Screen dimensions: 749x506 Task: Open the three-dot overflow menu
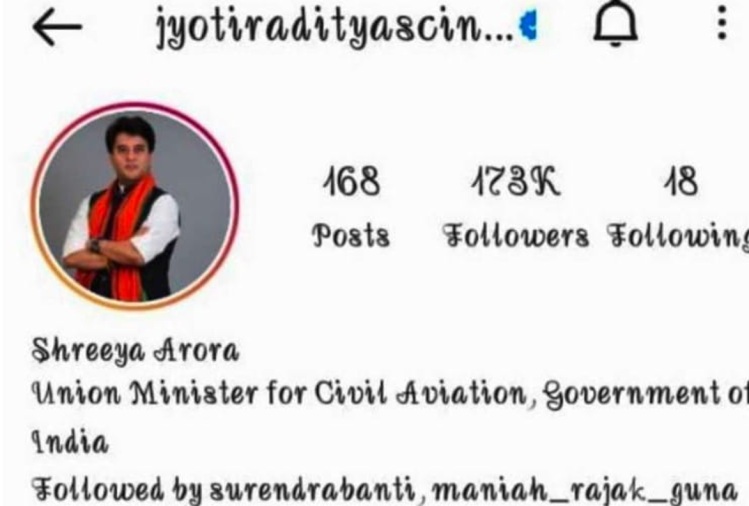722,27
